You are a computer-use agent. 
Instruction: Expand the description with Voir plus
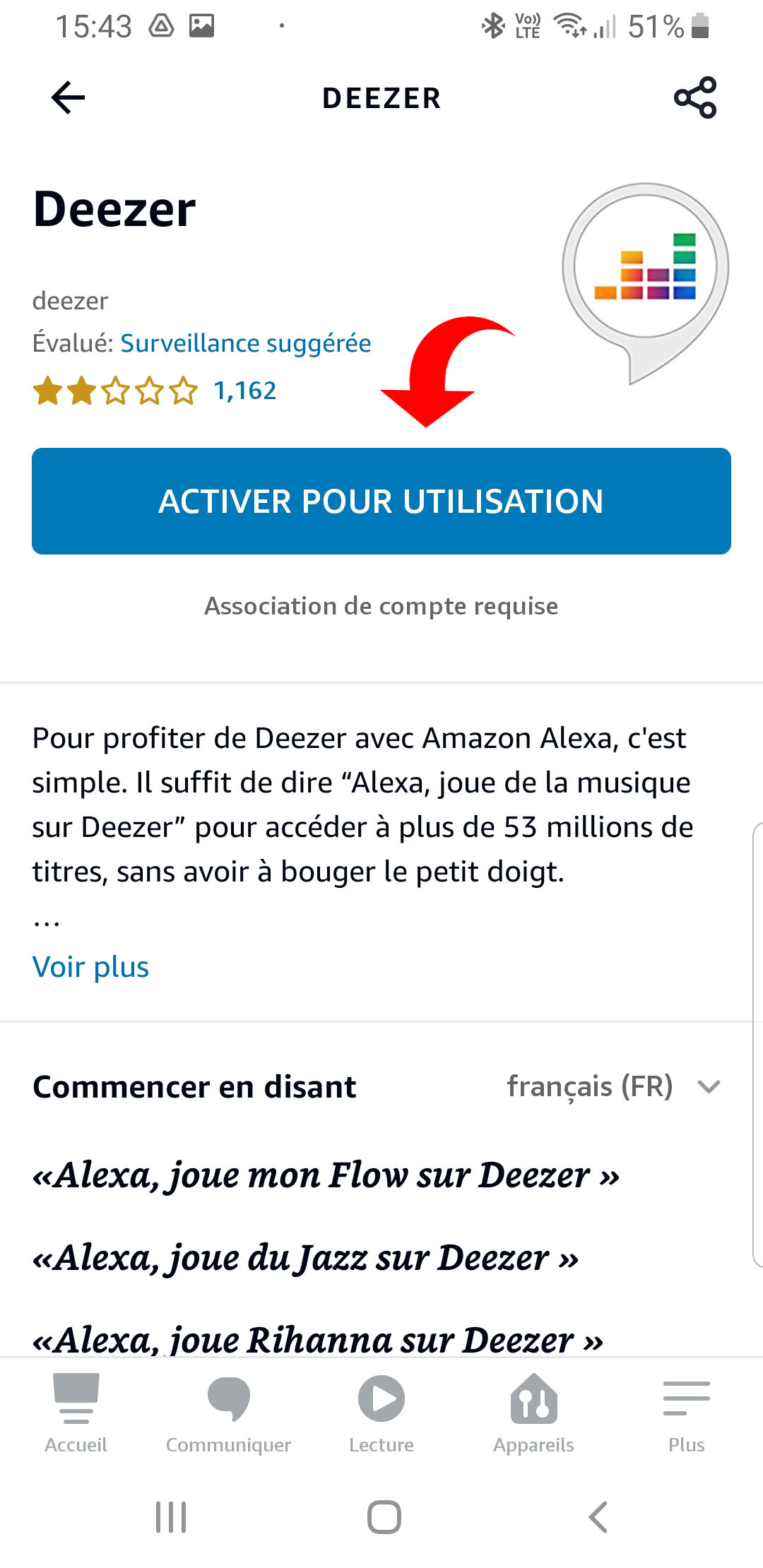click(90, 966)
